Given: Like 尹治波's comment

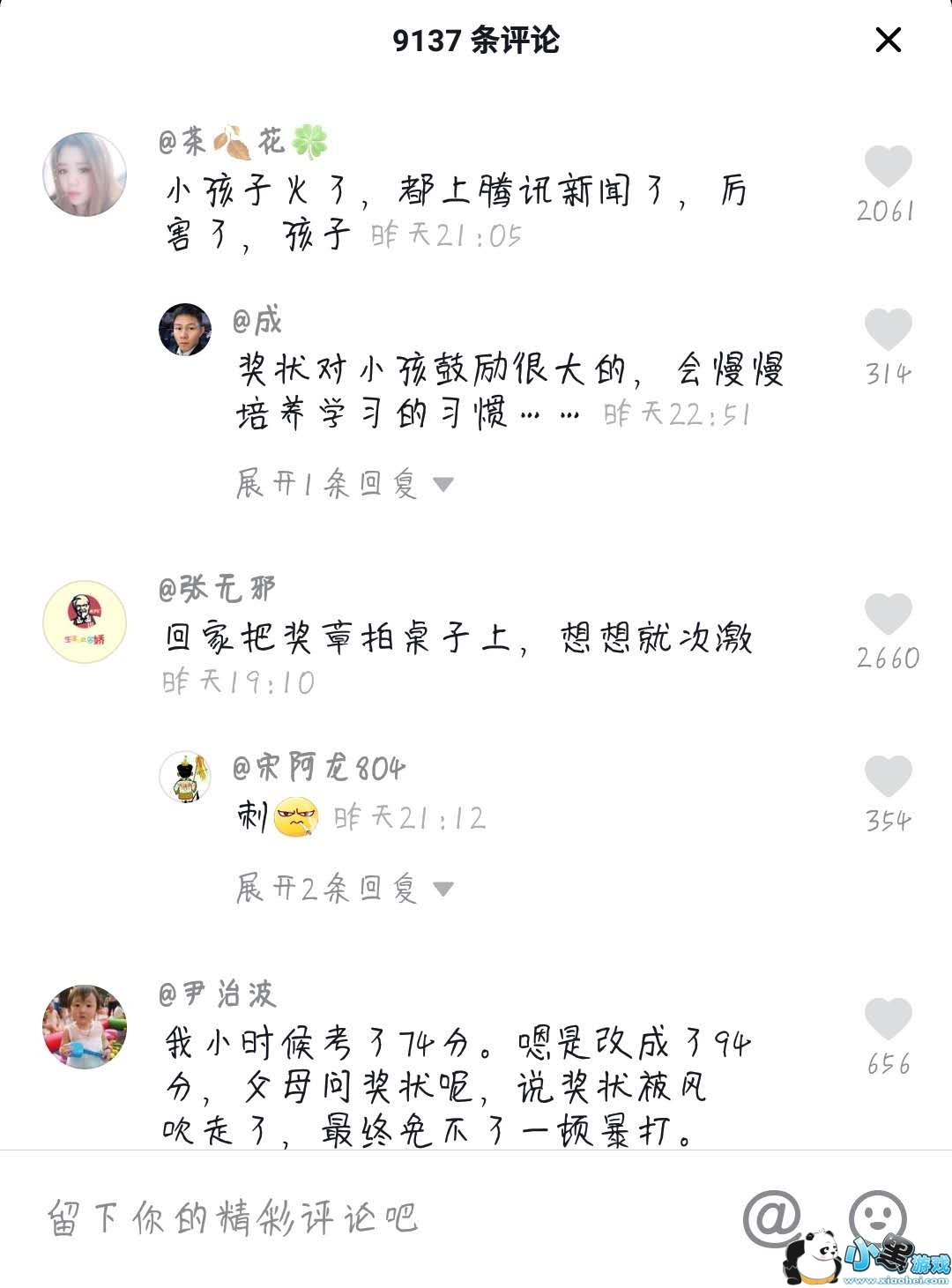Looking at the screenshot, I should click(x=887, y=1019).
